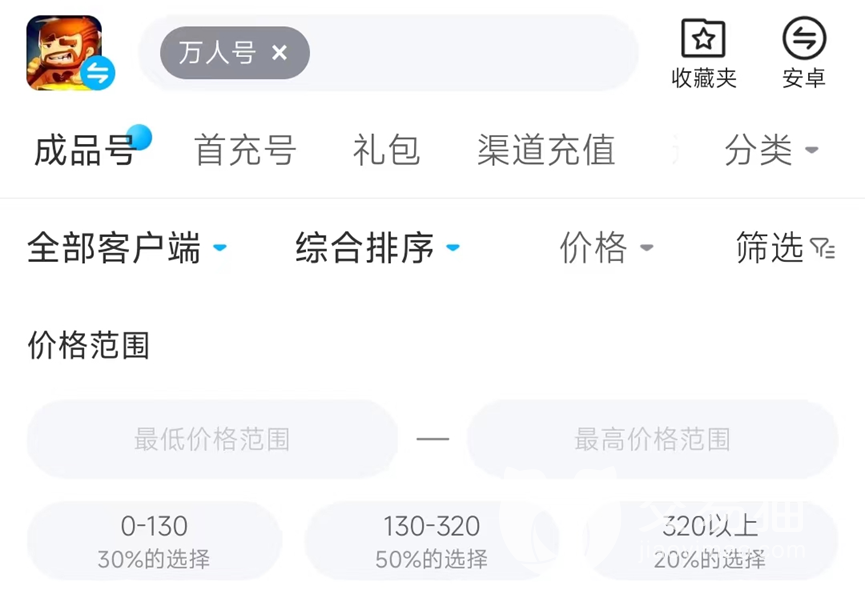The width and height of the screenshot is (865, 602).
Task: Focus the 最低价格范围 field
Action: point(212,439)
